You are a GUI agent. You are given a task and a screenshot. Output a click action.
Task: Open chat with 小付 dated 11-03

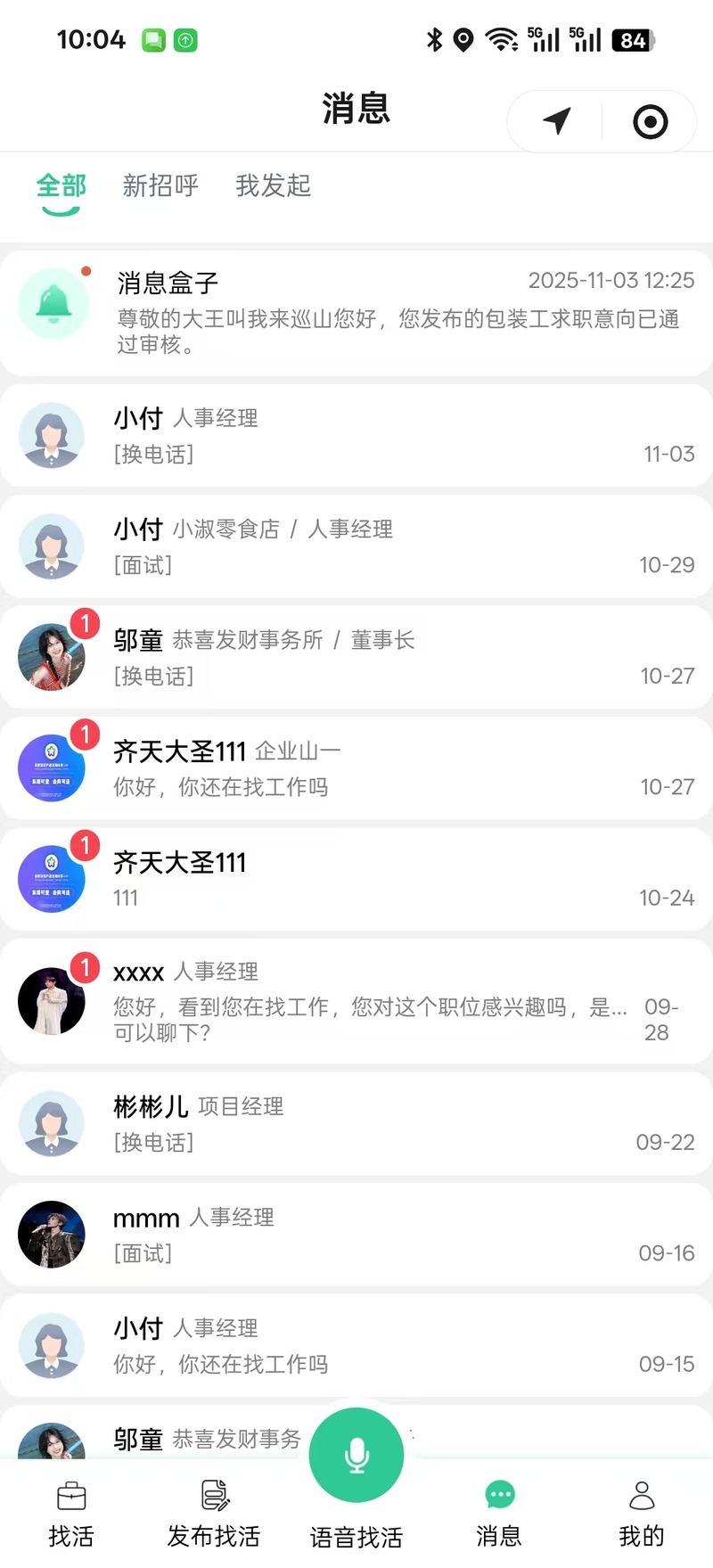(x=356, y=436)
